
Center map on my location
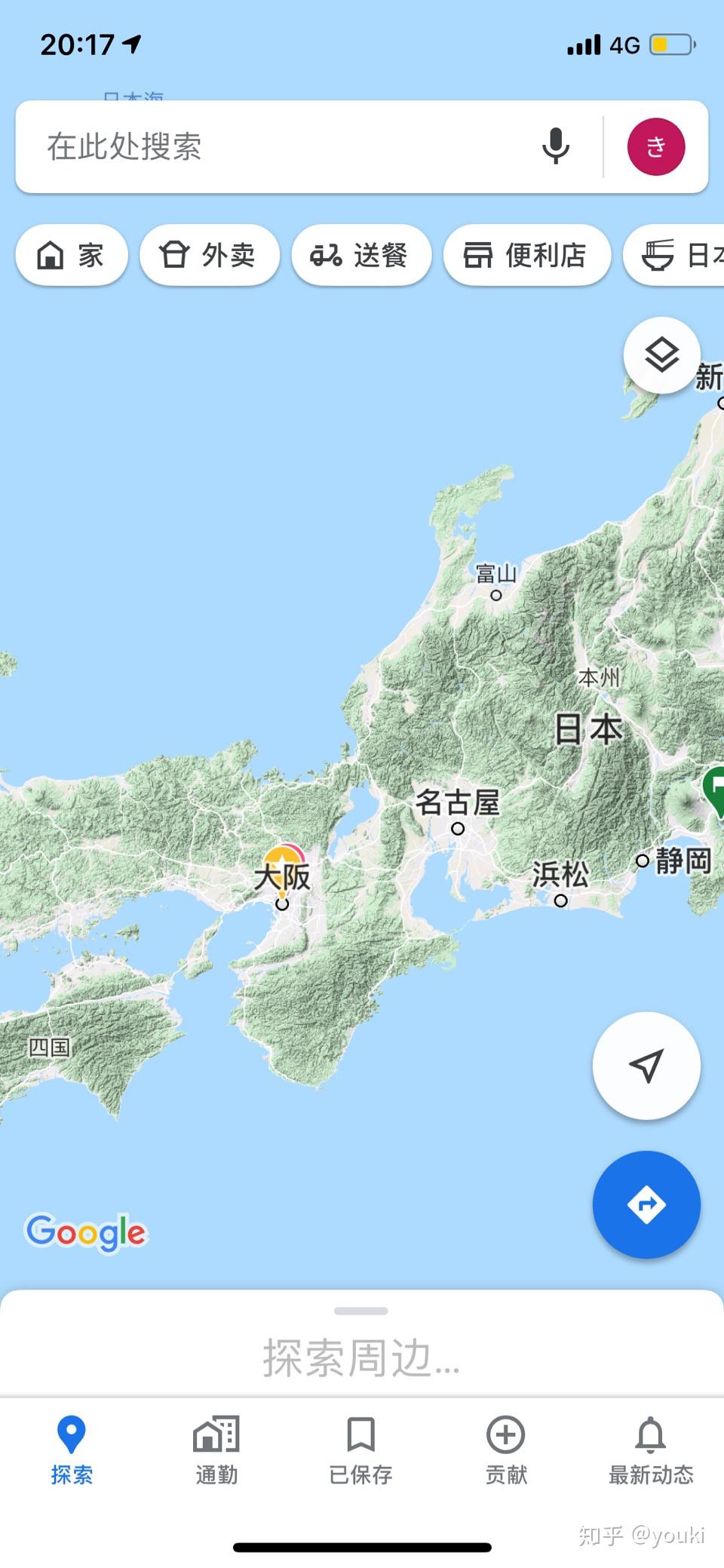(646, 1065)
